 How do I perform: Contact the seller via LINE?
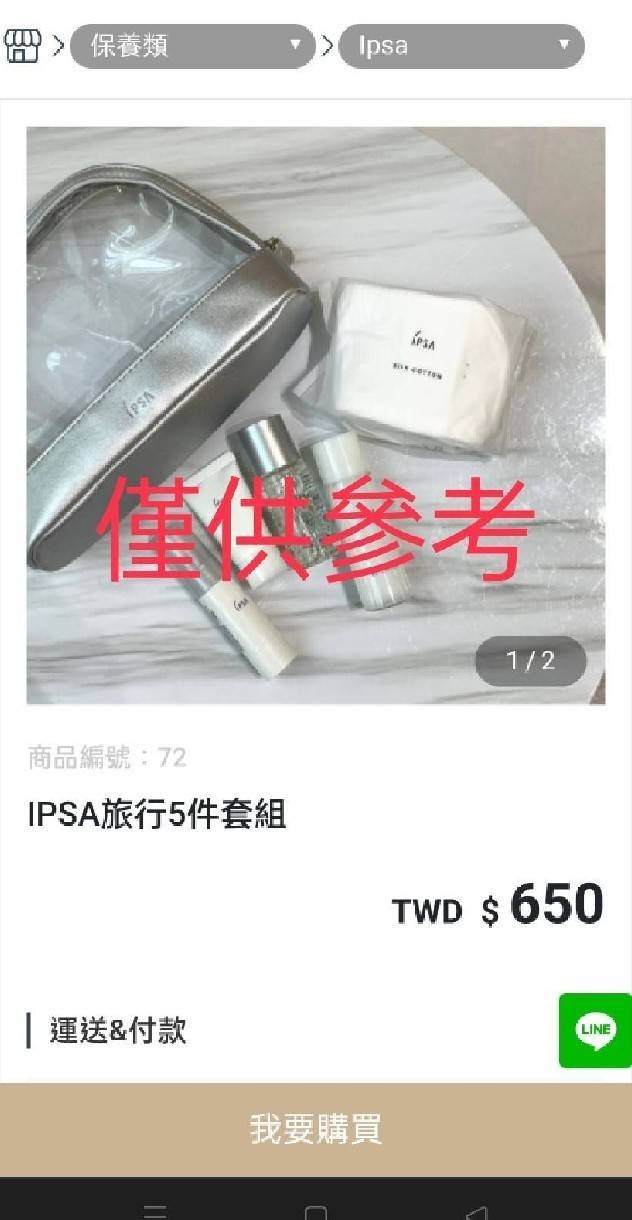(x=595, y=1030)
